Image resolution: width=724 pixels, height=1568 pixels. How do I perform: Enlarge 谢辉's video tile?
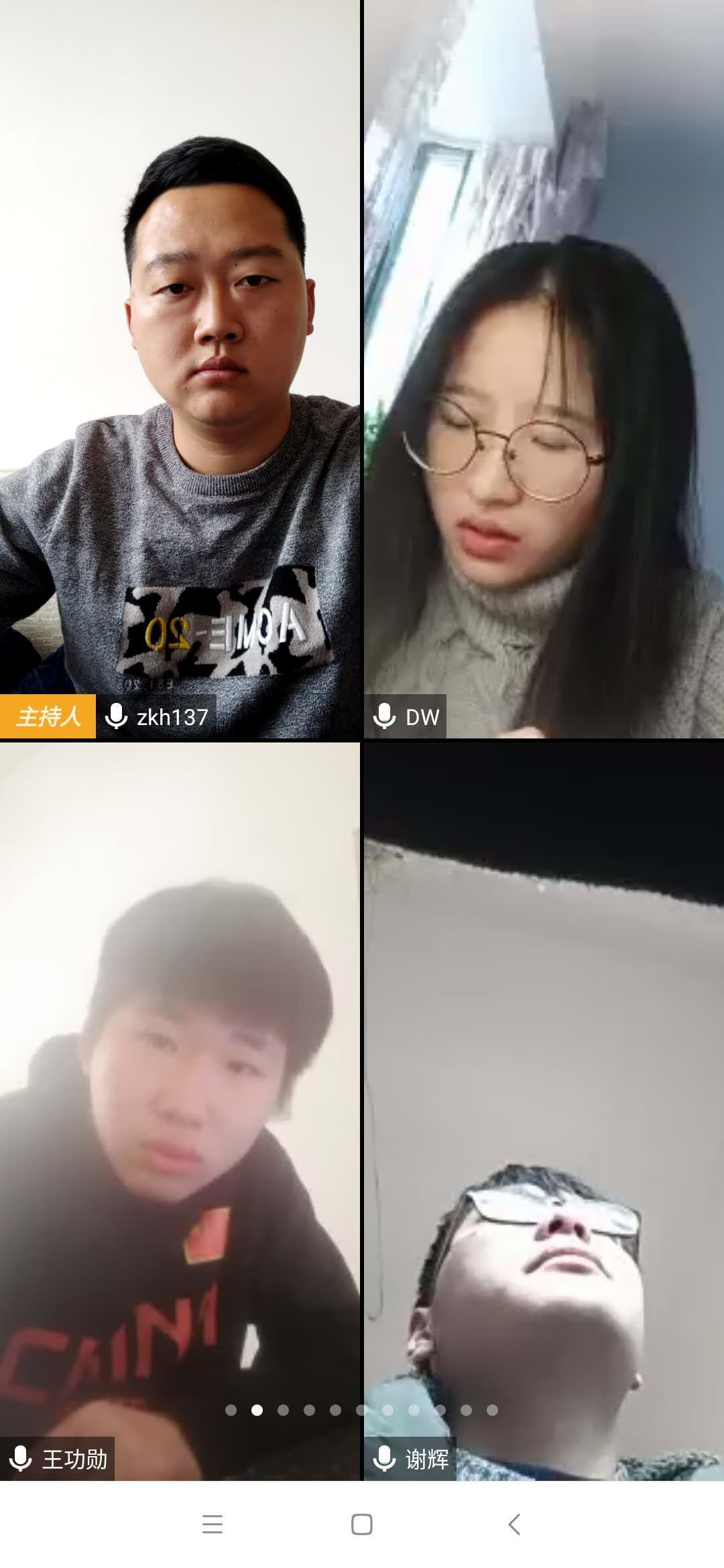tap(544, 1106)
